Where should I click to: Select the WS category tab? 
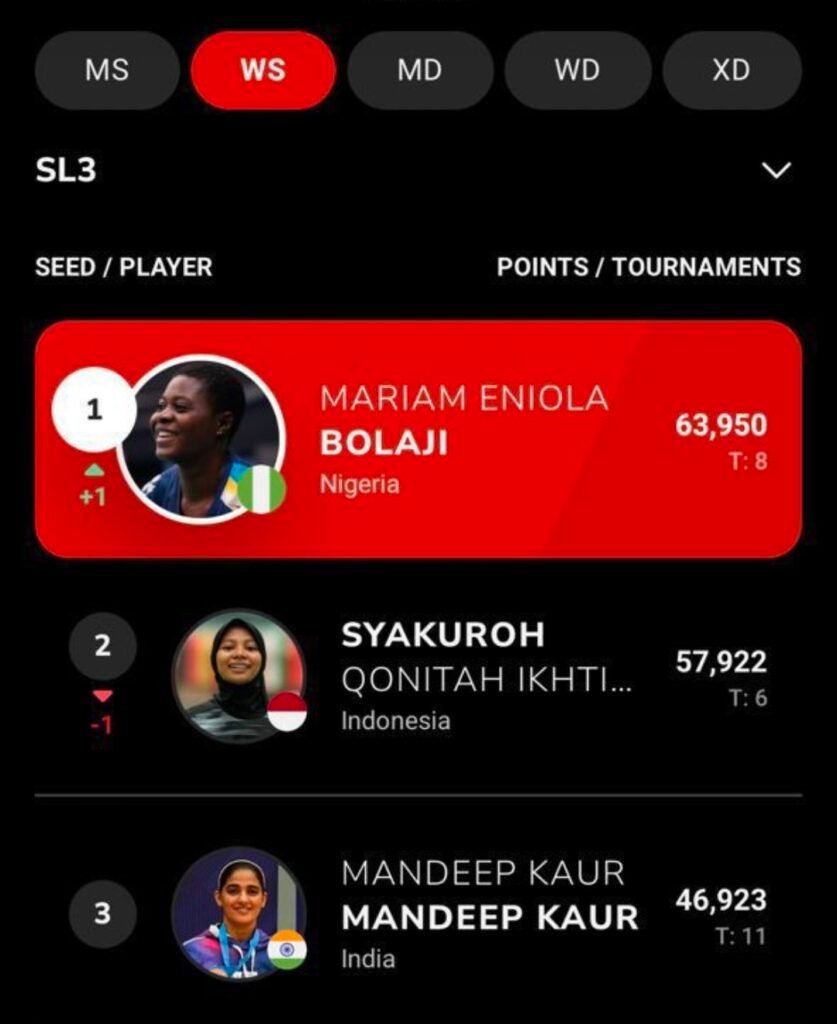[x=263, y=70]
